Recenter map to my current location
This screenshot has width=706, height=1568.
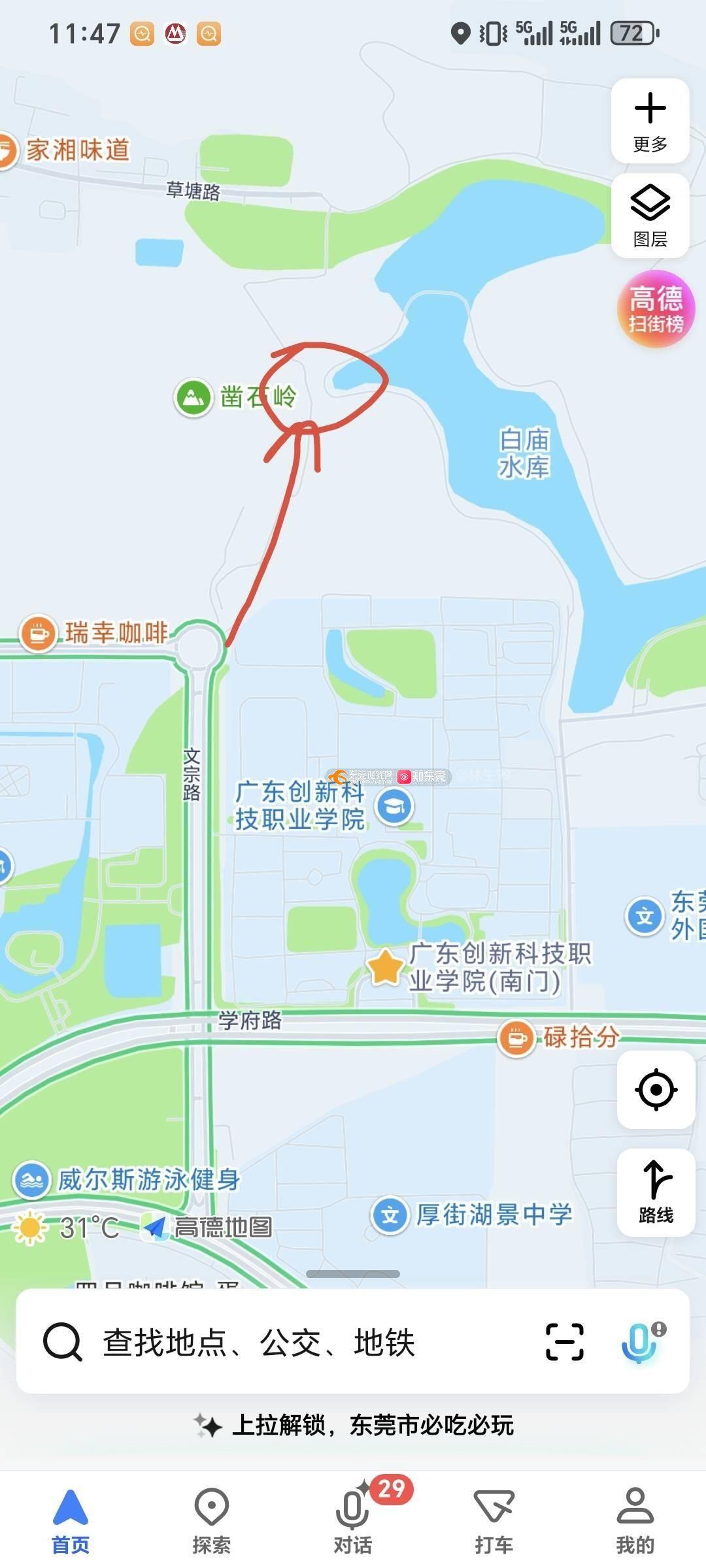(656, 1090)
